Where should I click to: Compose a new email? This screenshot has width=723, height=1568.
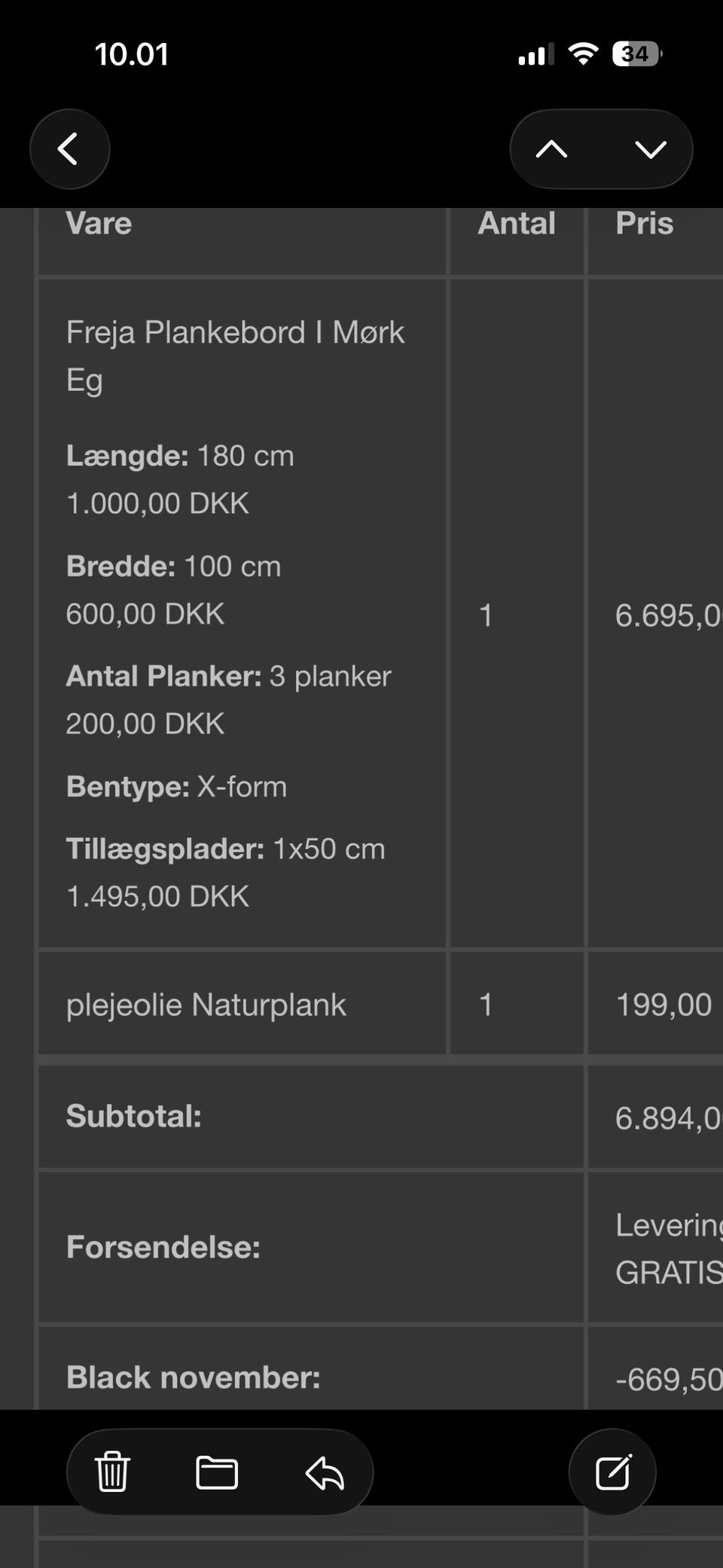pyautogui.click(x=612, y=1472)
